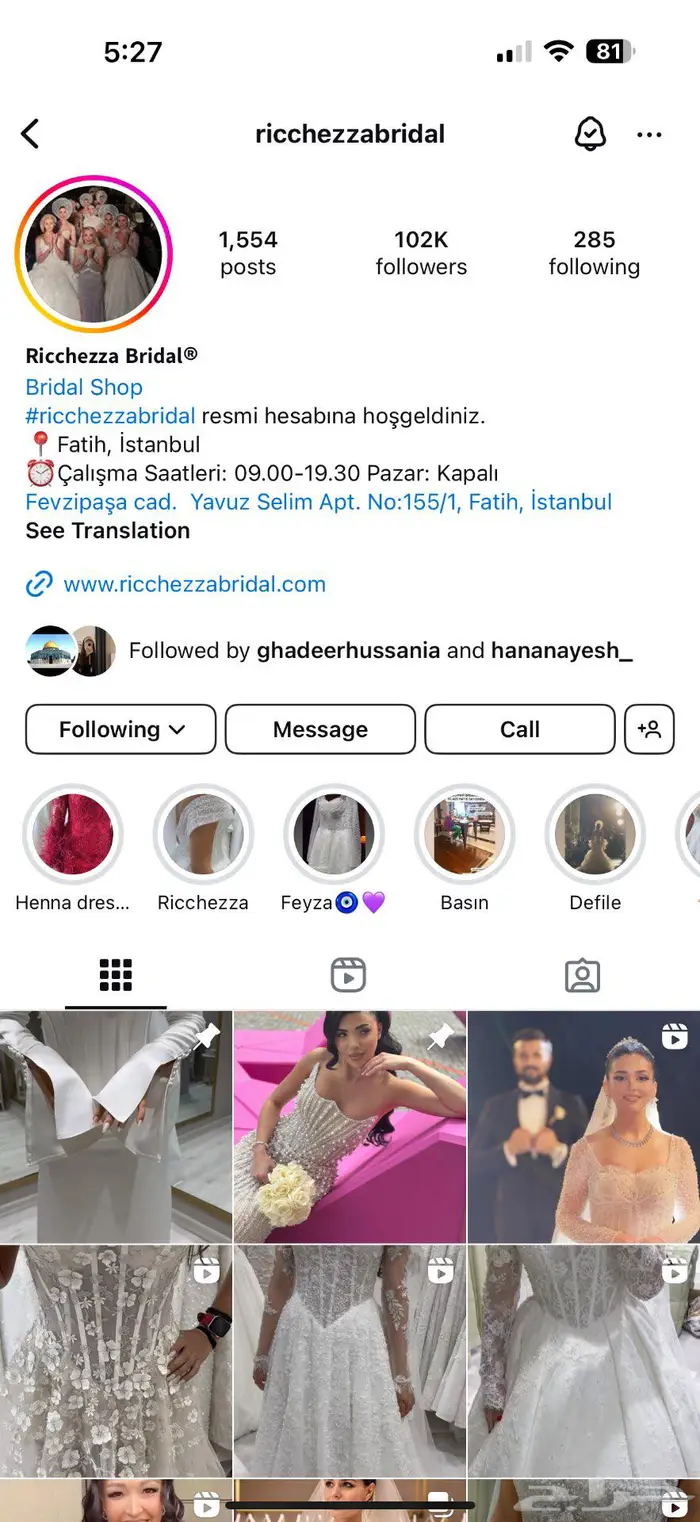Screen dimensions: 700x1522
Task: Open the Fevzipaşa cad. address link
Action: point(318,502)
